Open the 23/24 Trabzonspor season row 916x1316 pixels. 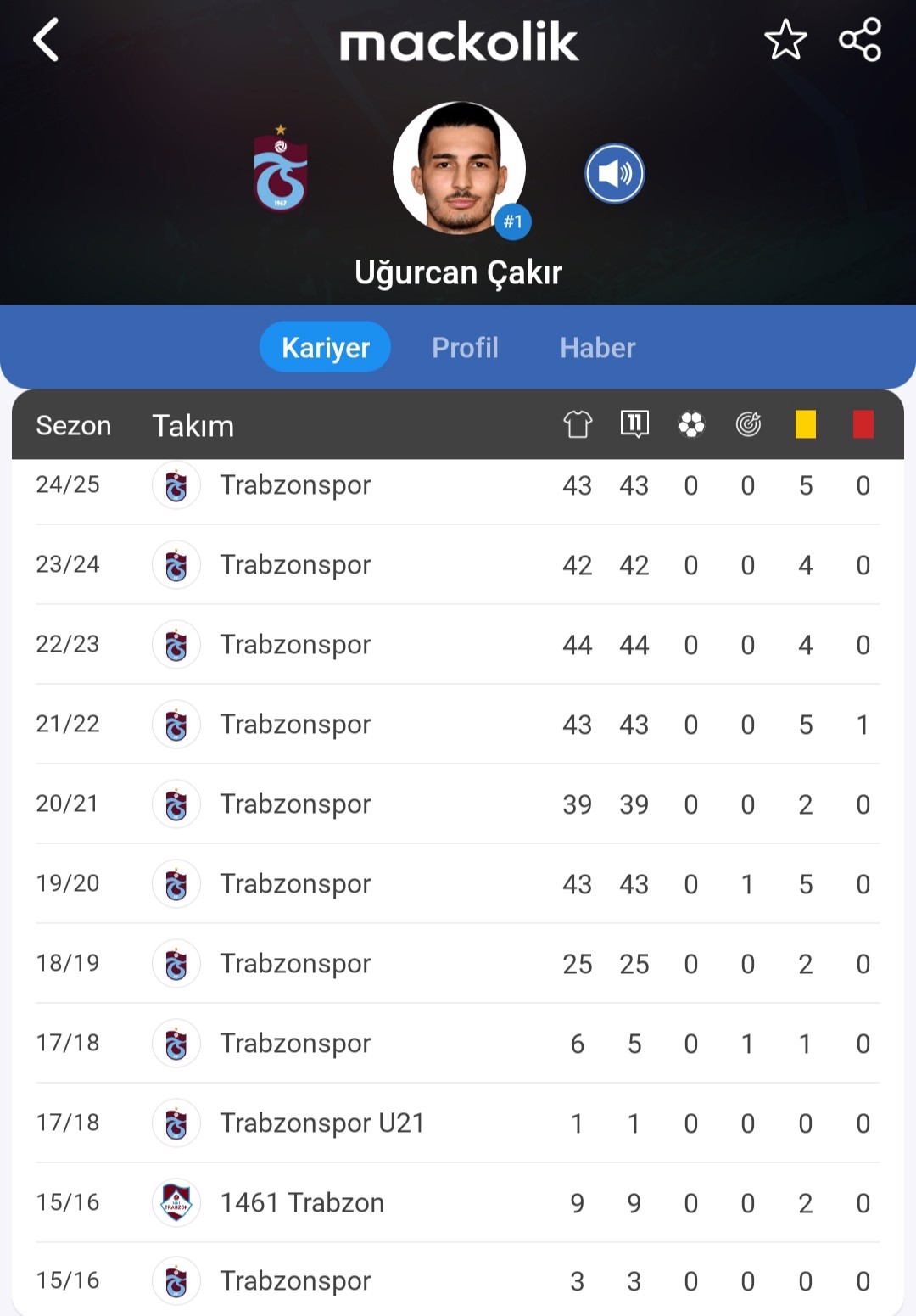click(295, 565)
